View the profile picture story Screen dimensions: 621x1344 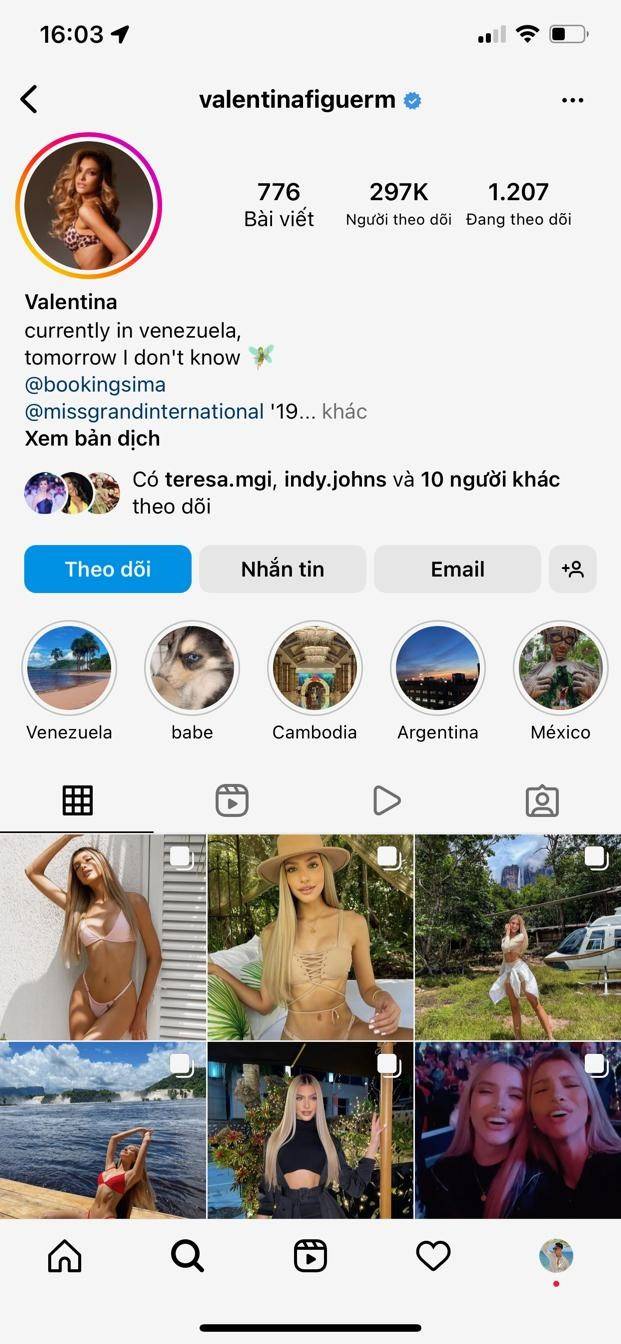[x=89, y=205]
